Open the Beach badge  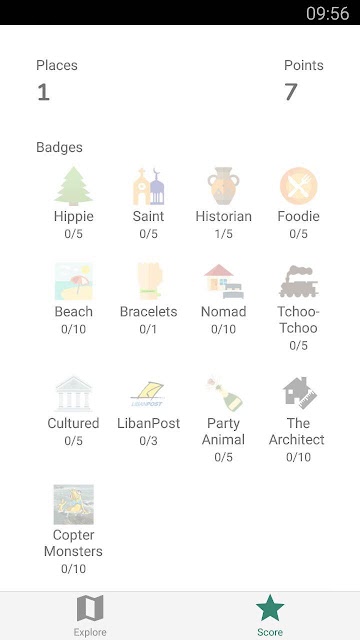coord(73,298)
